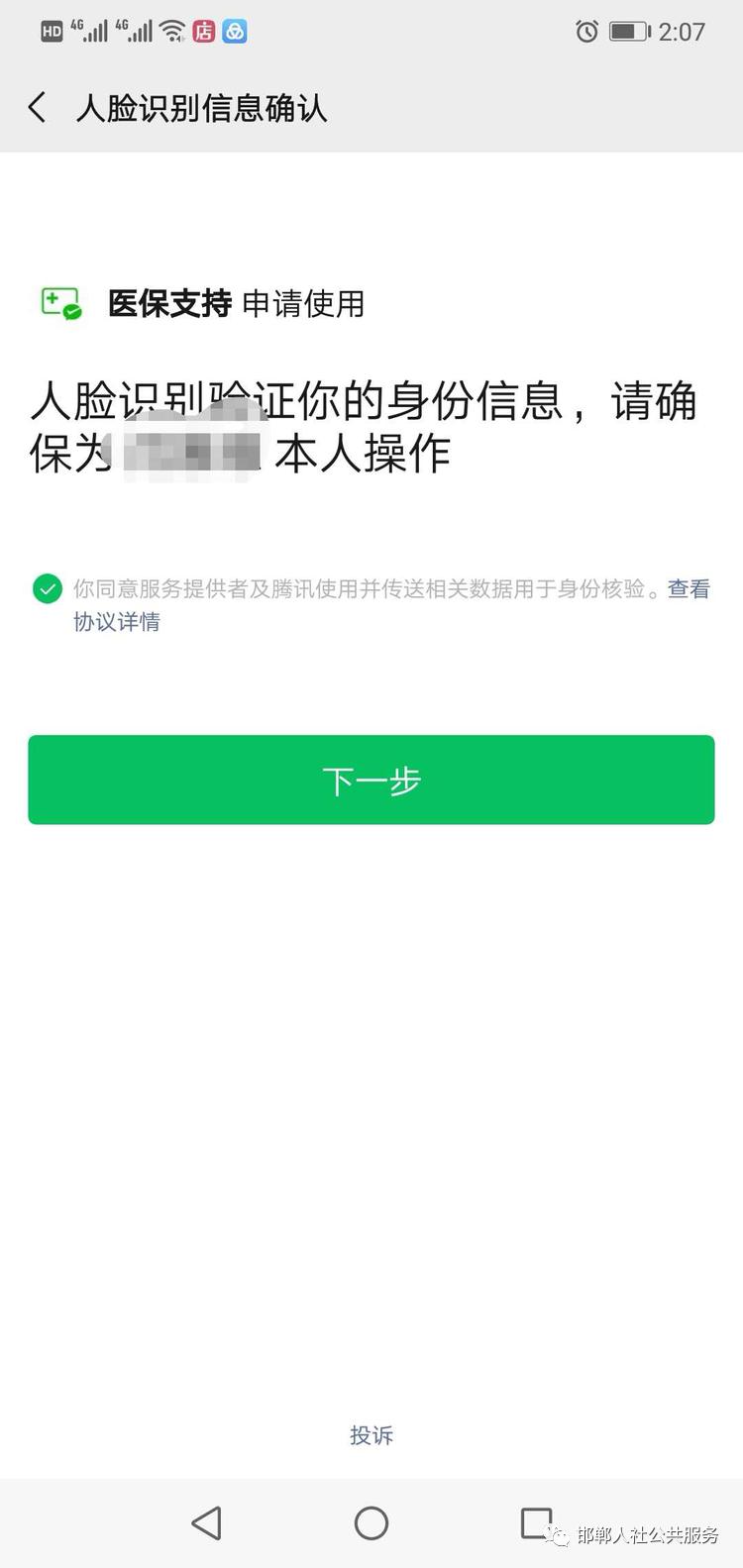Image resolution: width=743 pixels, height=1568 pixels.
Task: Tap the green 下一步 button
Action: pyautogui.click(x=371, y=780)
